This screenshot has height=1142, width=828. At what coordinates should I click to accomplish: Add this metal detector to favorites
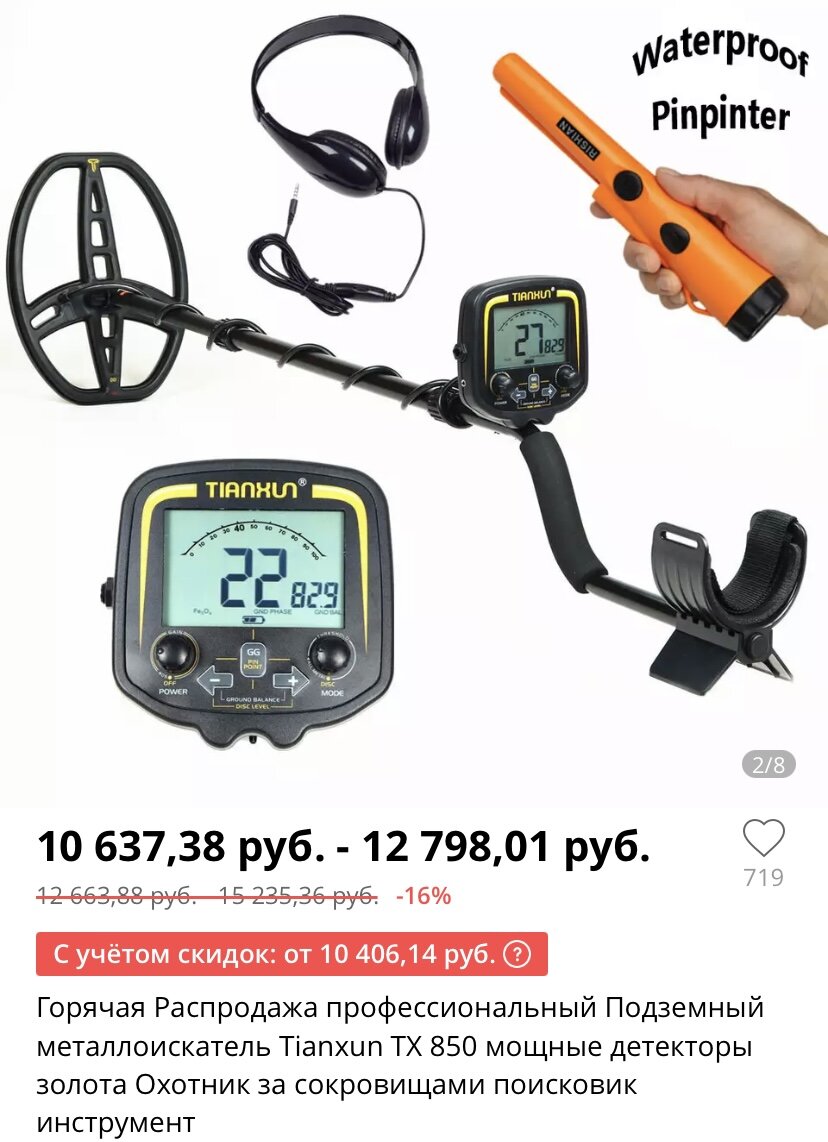click(x=764, y=838)
